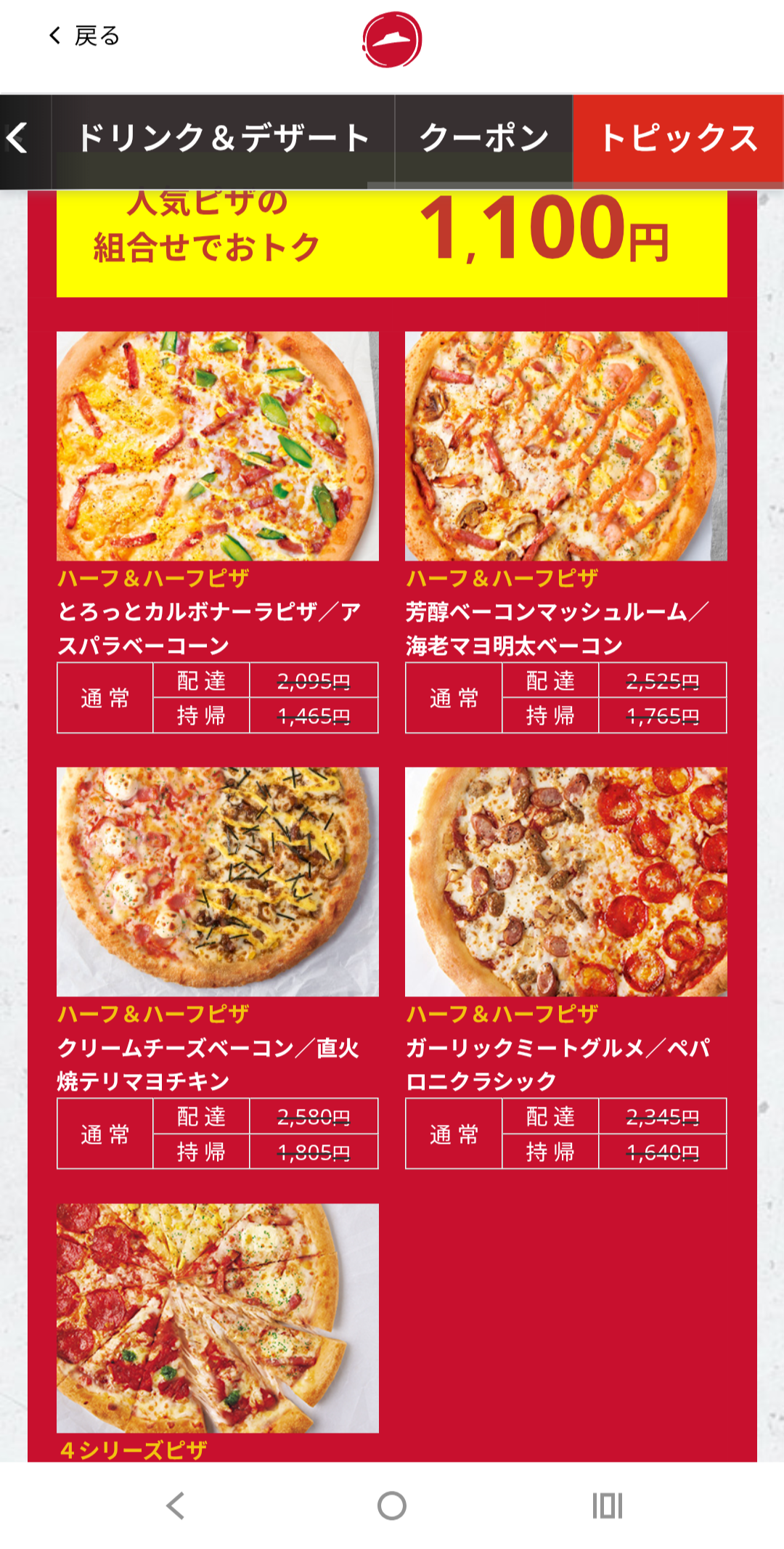Open the ガーリックミートグルメ/ペパロニクラシック pizza
Viewport: 784px width, 1549px height.
coord(565,882)
